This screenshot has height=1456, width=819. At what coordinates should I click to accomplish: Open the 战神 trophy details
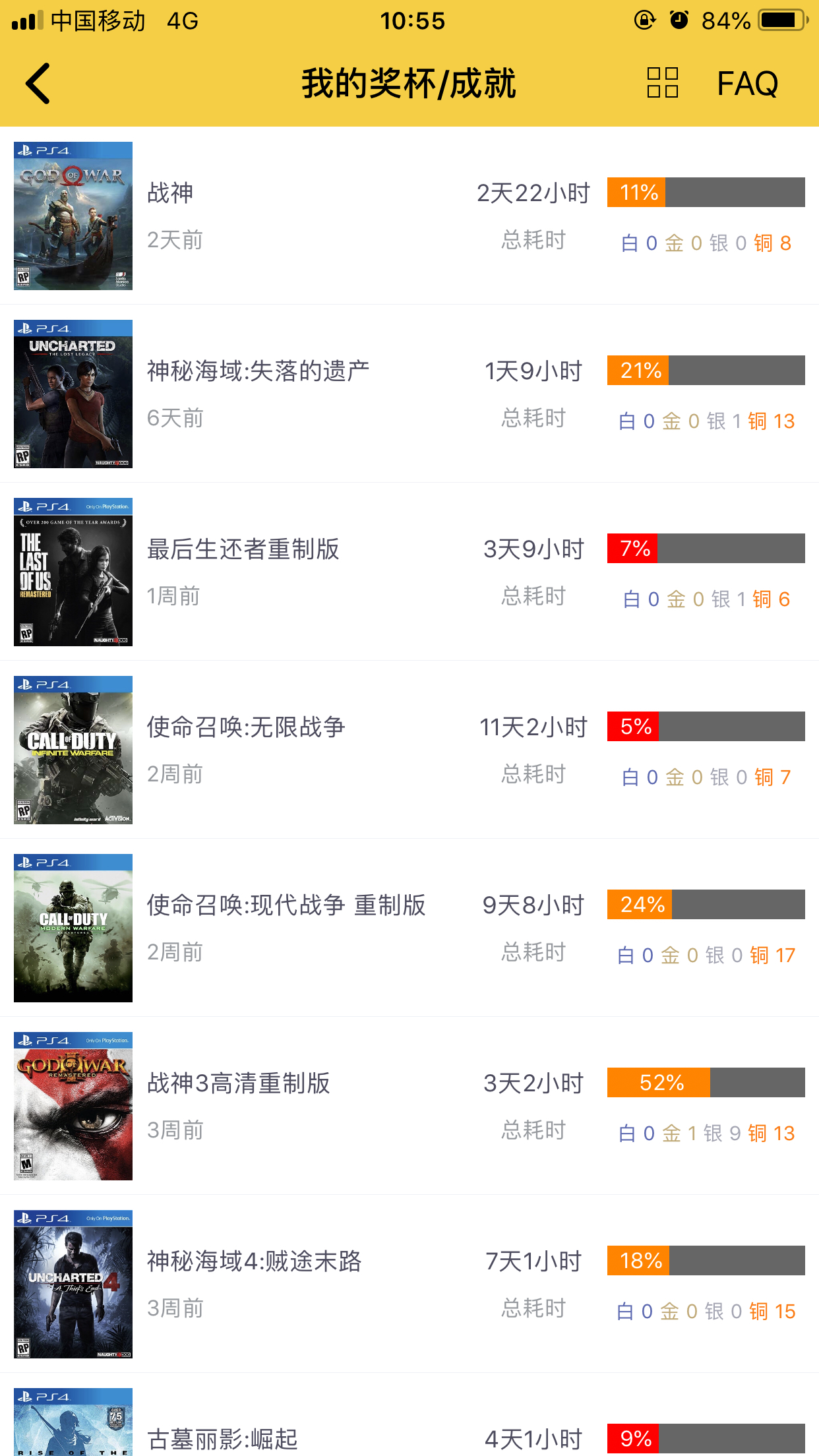(x=409, y=216)
